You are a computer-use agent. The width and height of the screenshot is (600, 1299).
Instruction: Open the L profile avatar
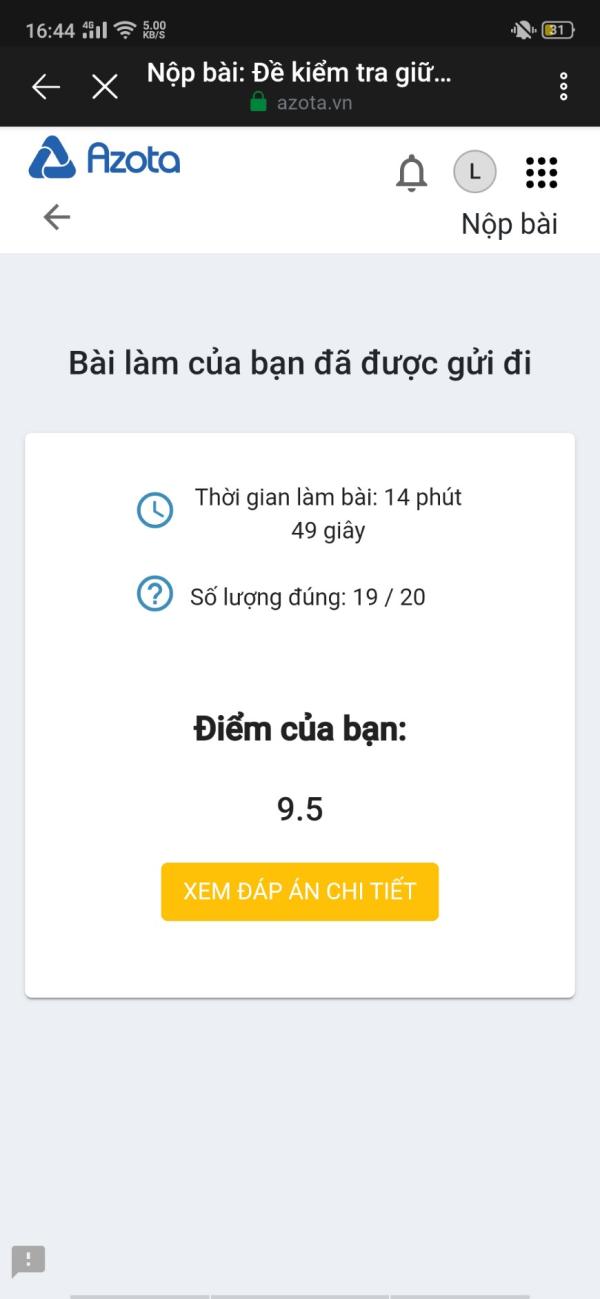[x=475, y=172]
